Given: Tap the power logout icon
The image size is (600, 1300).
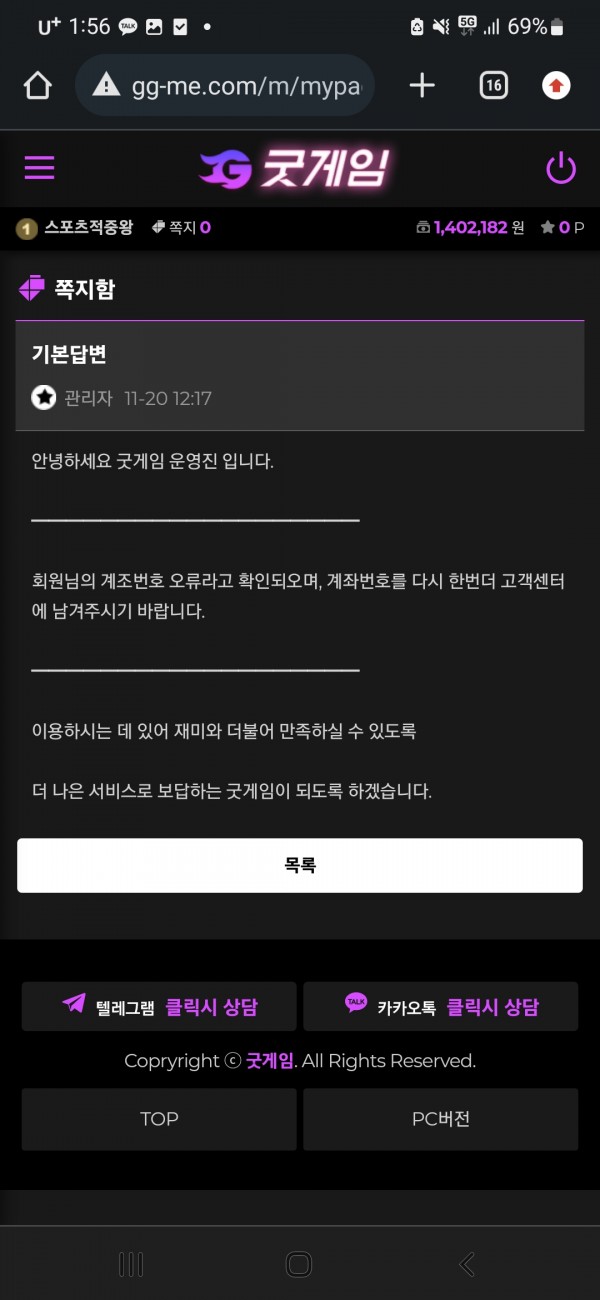Looking at the screenshot, I should point(560,168).
